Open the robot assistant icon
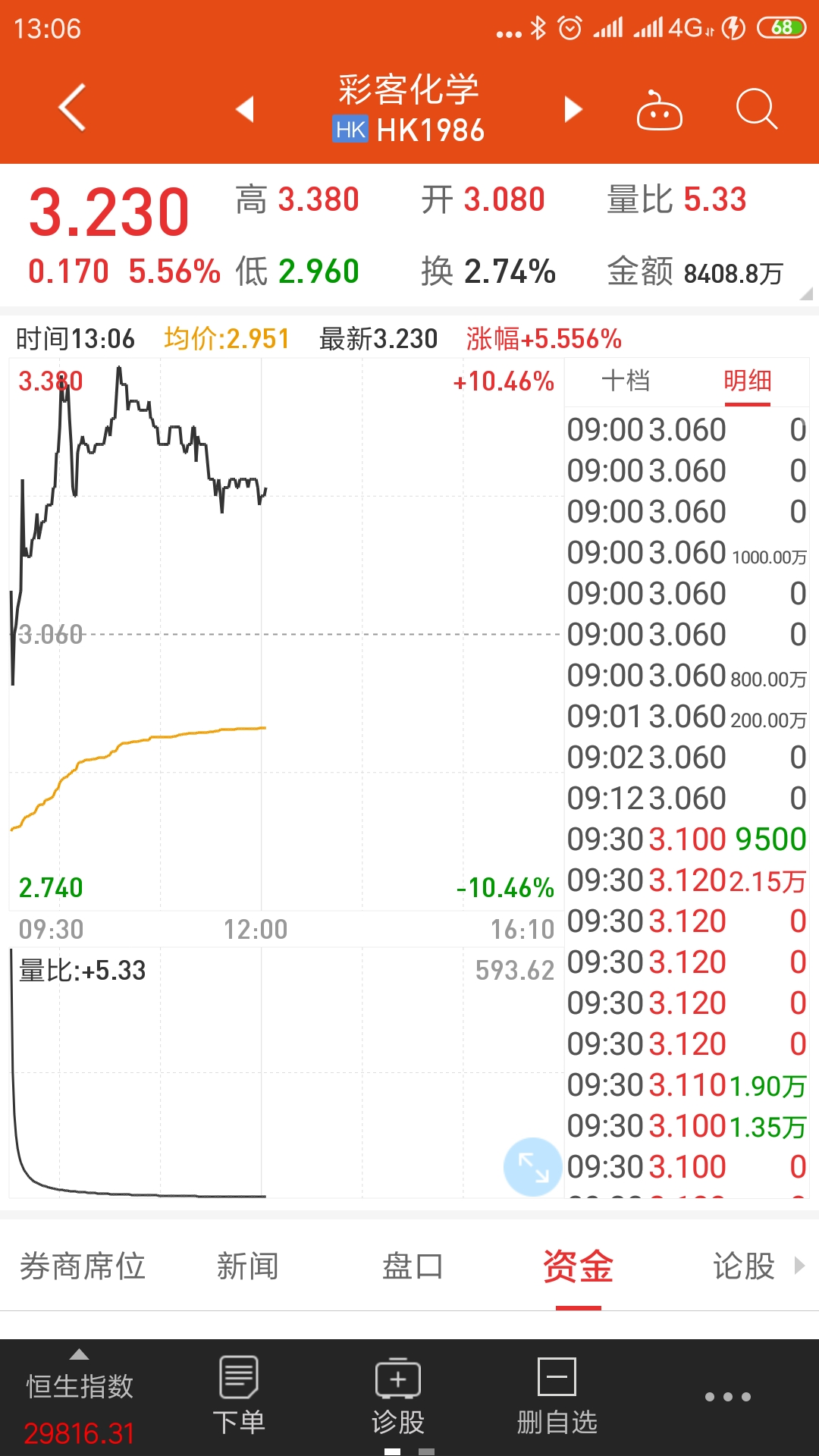Screen dimensions: 819x1456 pos(659,111)
